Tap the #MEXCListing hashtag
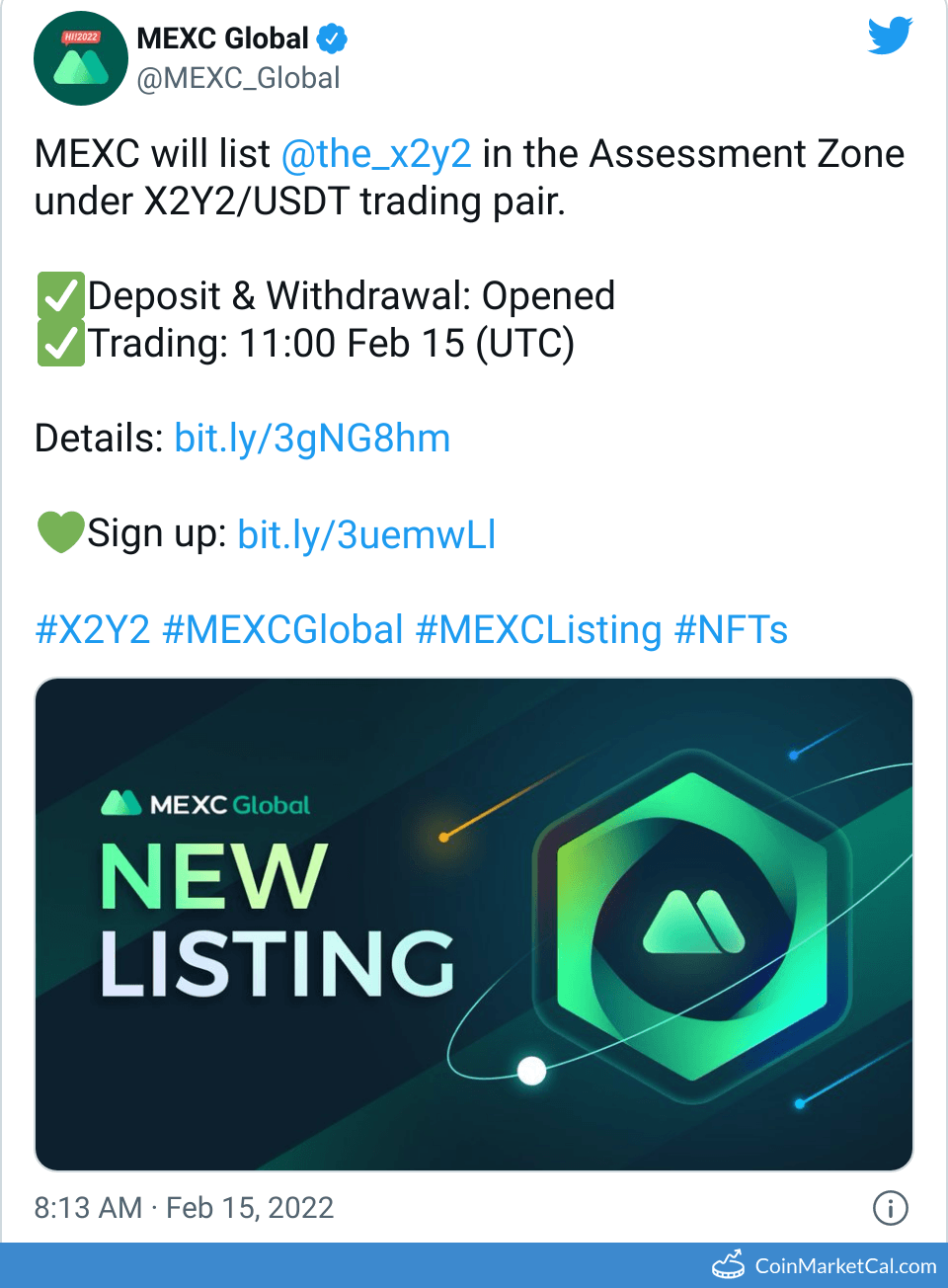Image resolution: width=948 pixels, height=1288 pixels. pos(538,630)
